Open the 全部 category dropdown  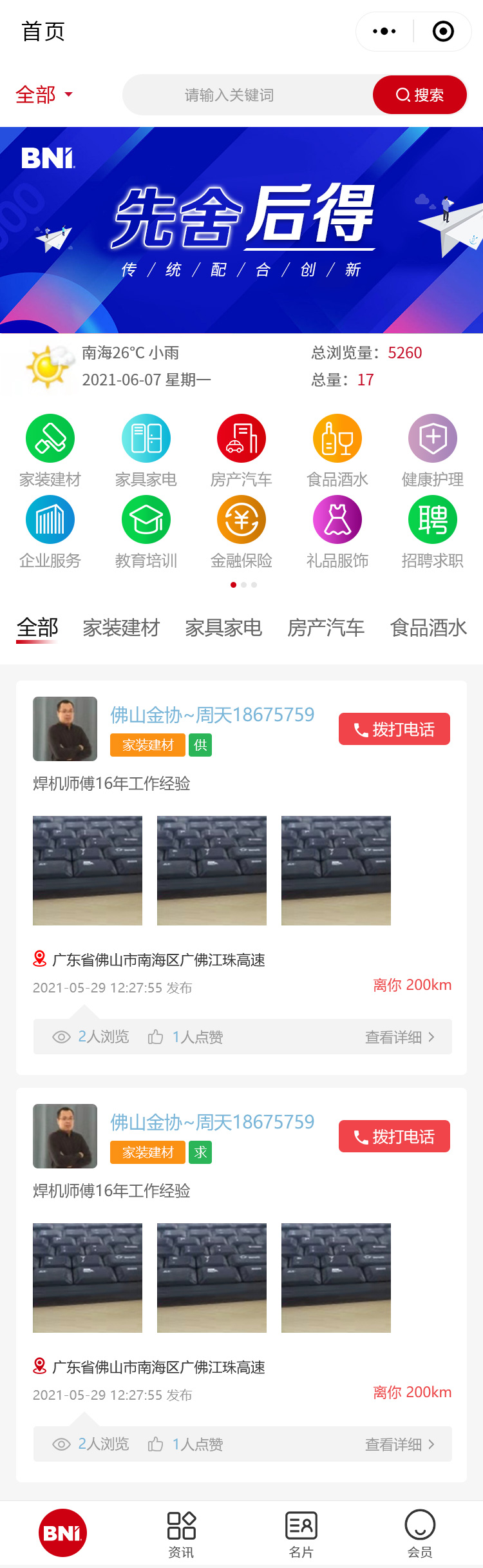pos(44,95)
